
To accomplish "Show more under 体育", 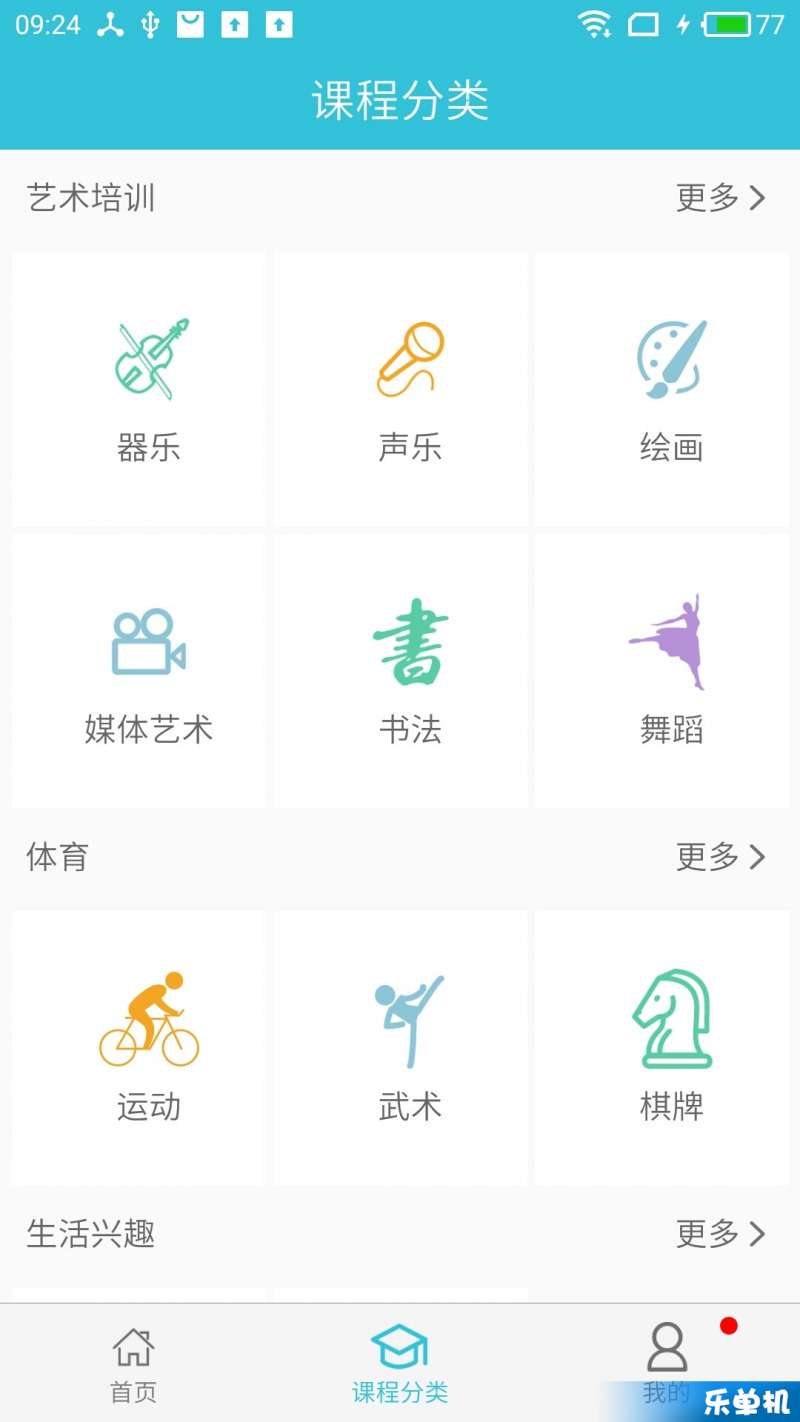I will click(x=721, y=857).
